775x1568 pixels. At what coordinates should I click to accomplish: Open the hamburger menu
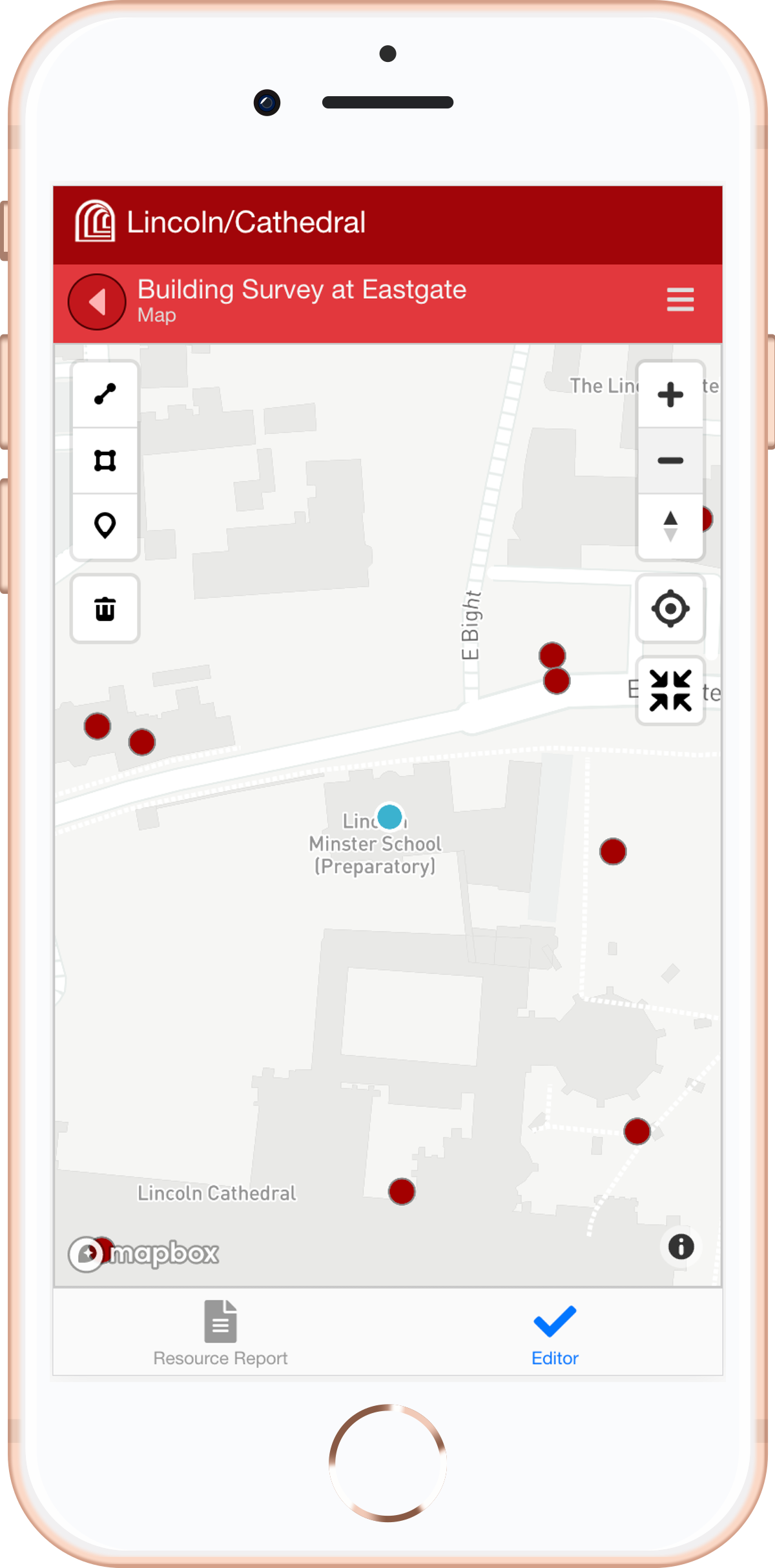pyautogui.click(x=680, y=300)
